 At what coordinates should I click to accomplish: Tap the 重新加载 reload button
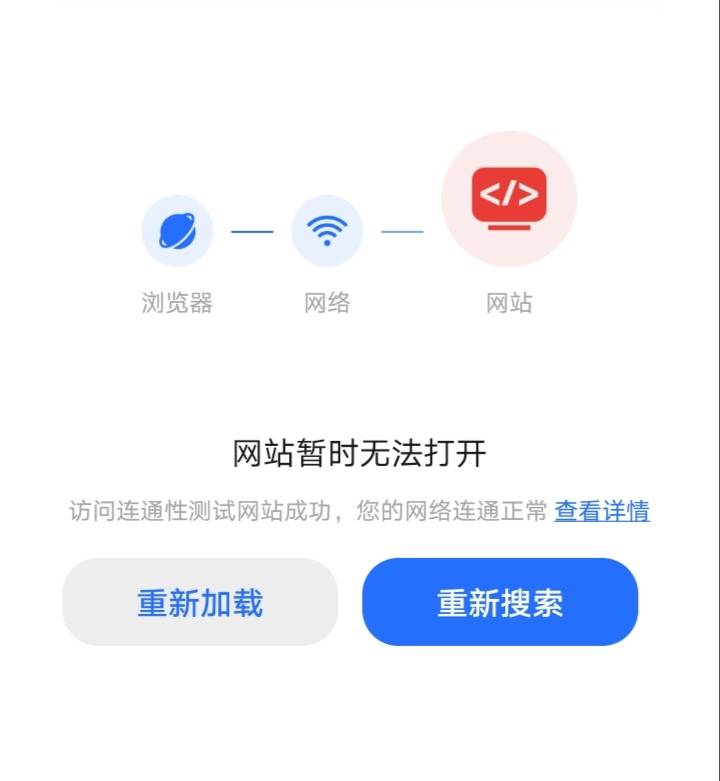(200, 602)
